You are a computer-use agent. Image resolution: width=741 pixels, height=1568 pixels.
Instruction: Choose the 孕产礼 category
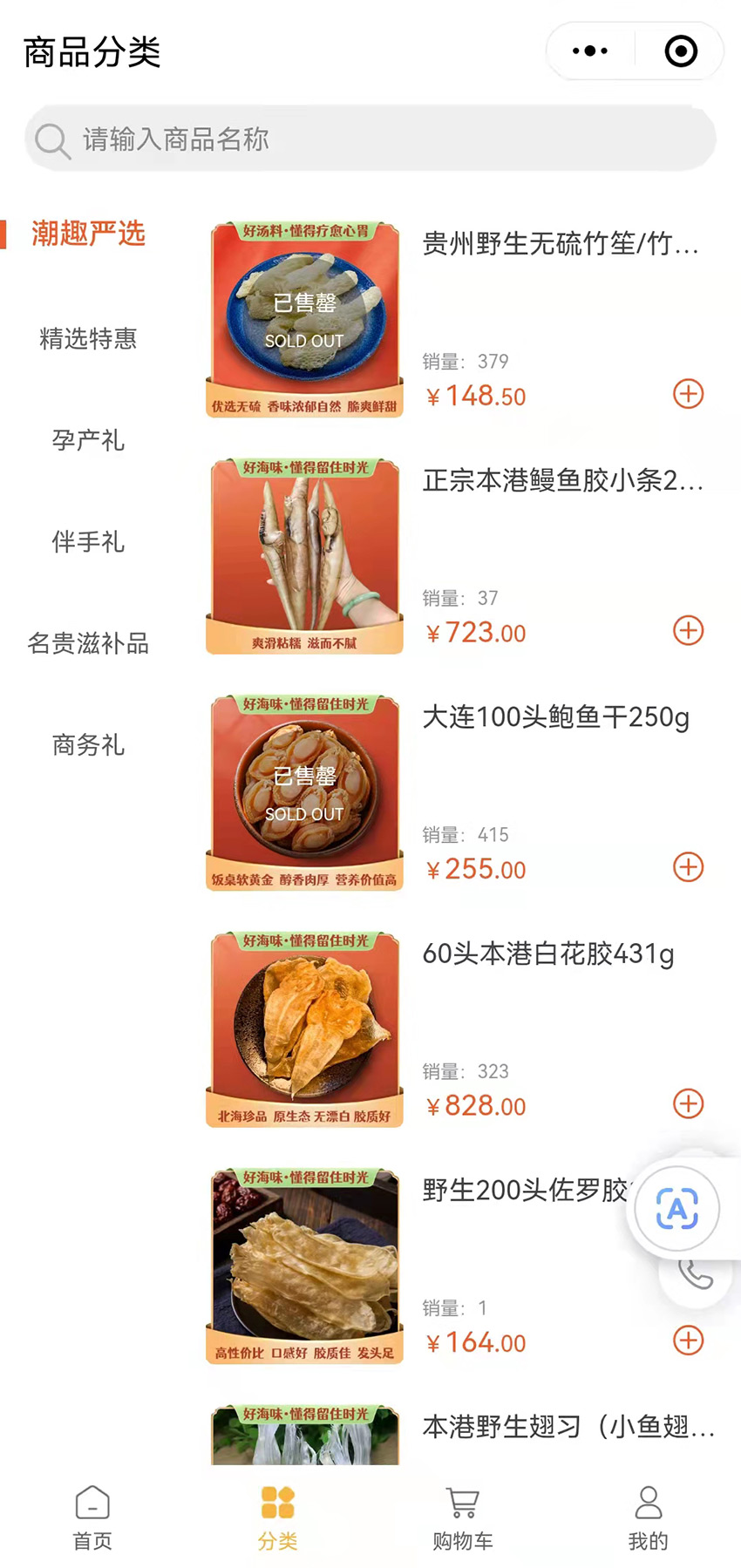88,441
